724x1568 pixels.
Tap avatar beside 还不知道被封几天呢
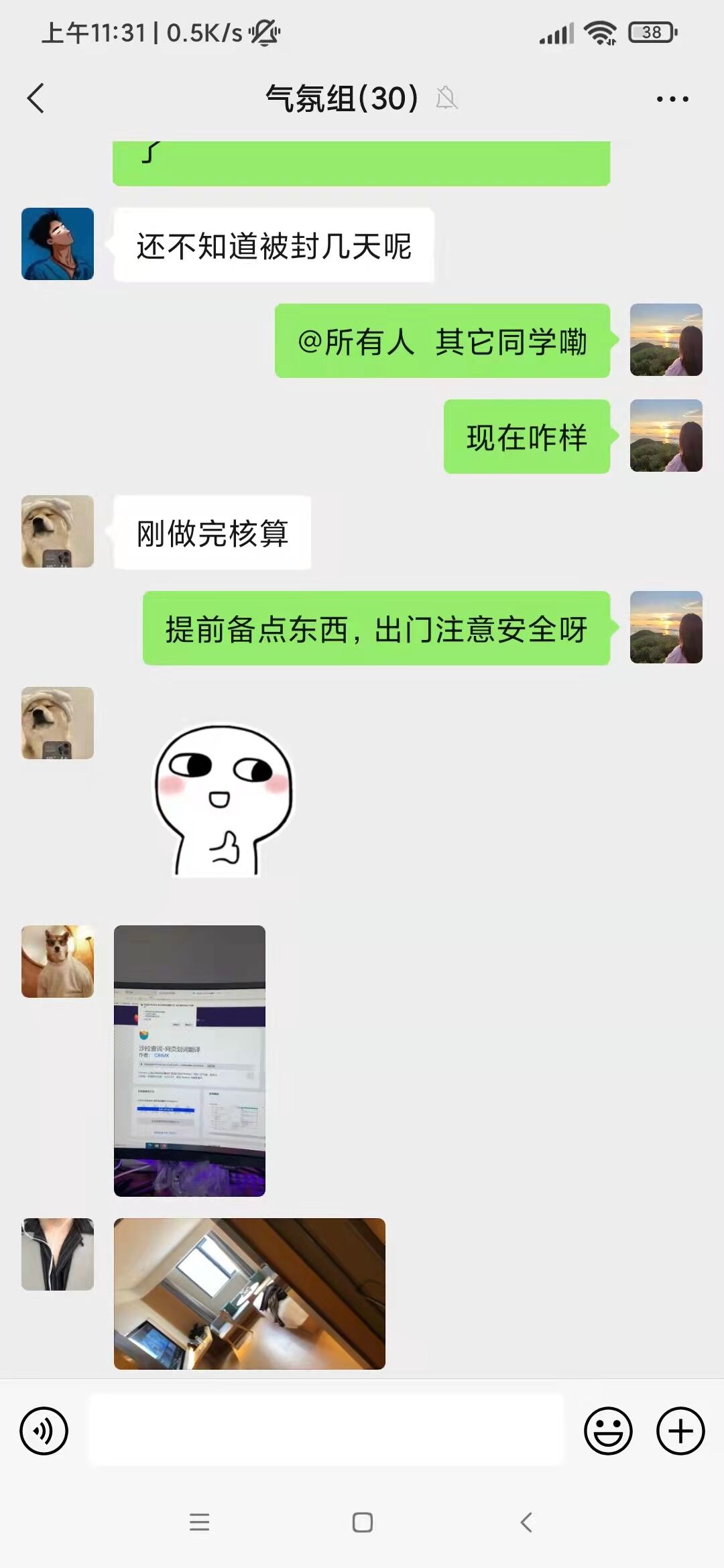pos(58,244)
